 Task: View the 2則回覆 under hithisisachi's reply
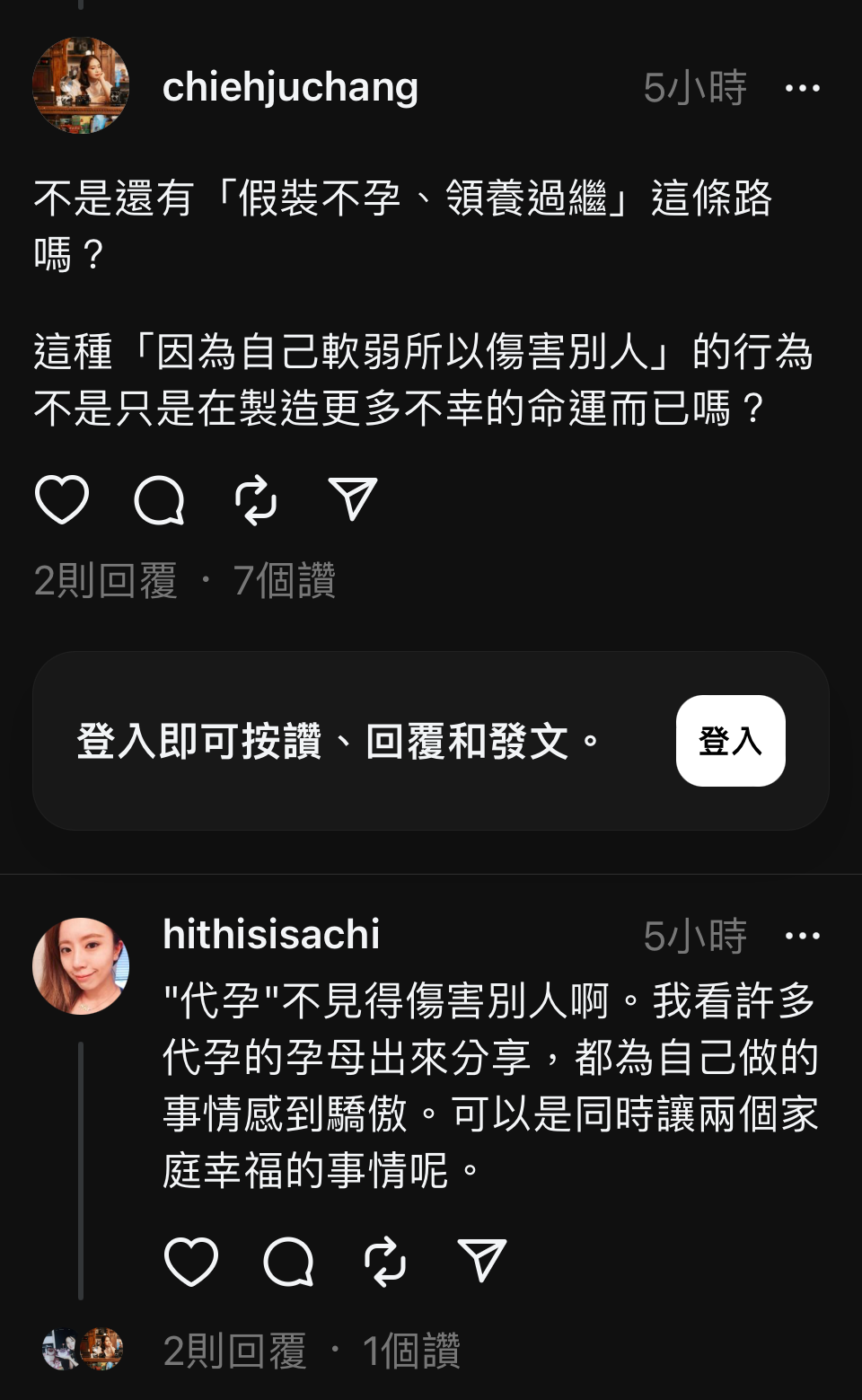tap(234, 1351)
